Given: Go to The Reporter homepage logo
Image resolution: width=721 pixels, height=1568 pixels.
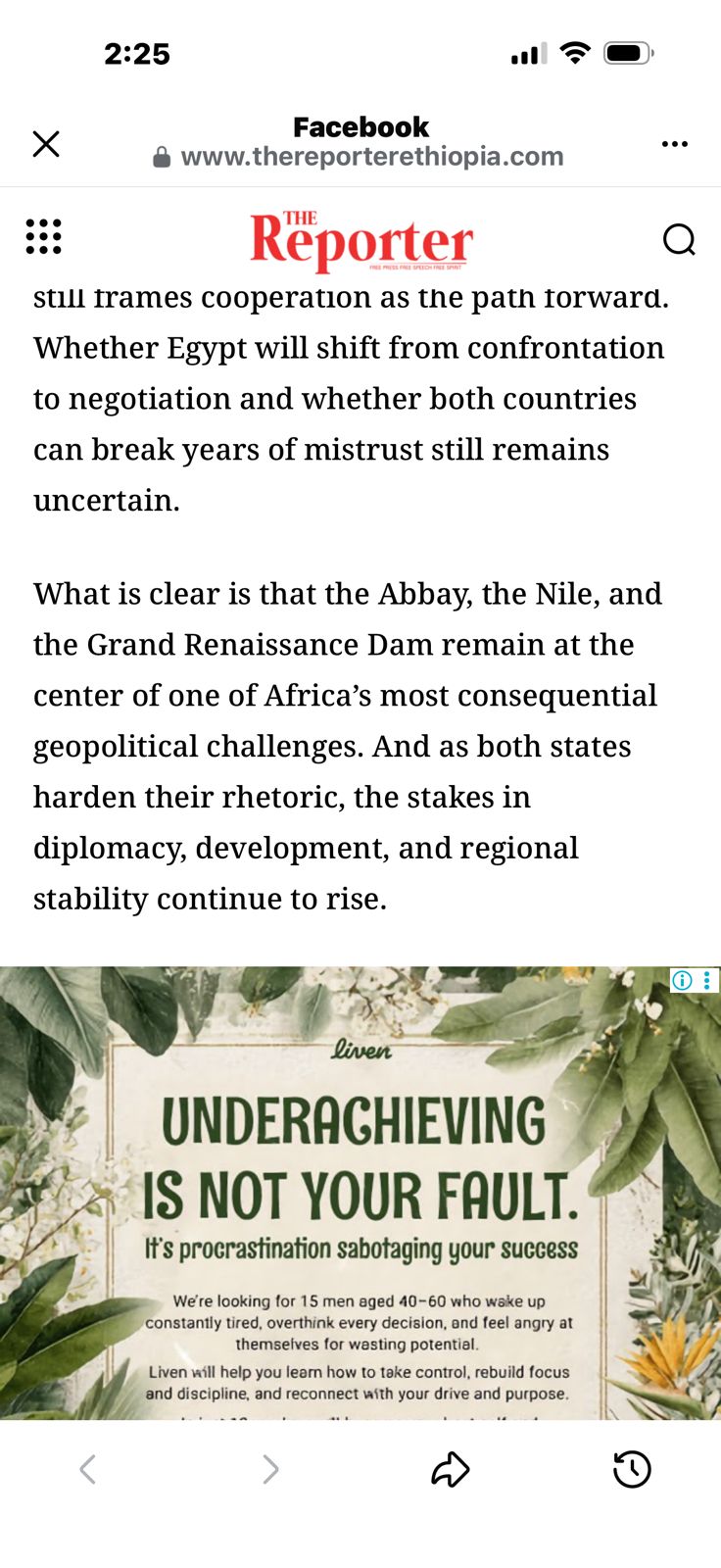Looking at the screenshot, I should pyautogui.click(x=361, y=240).
